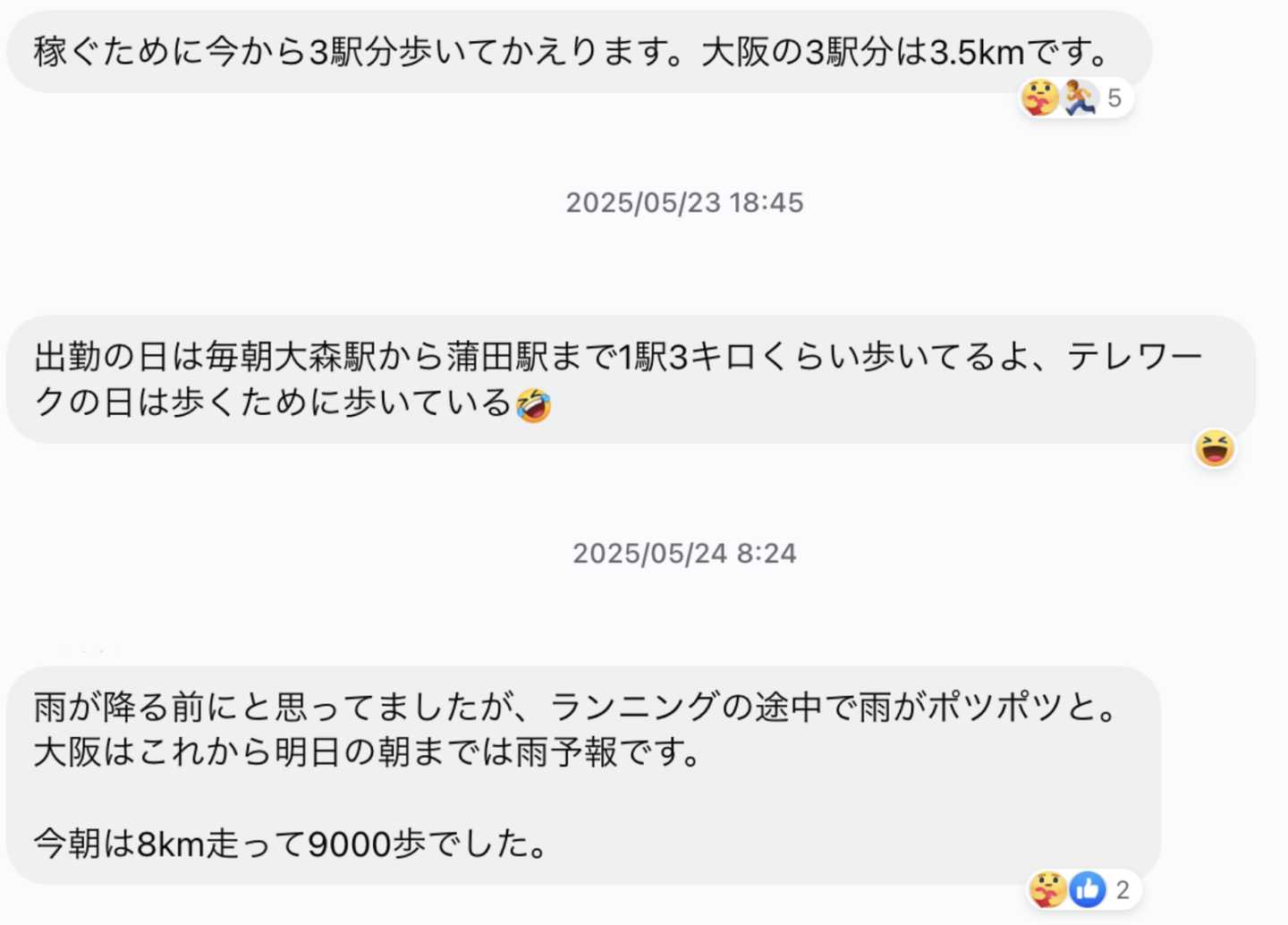Open reactions on the 8km running message
Viewport: 1288px width, 925px height.
1083,889
